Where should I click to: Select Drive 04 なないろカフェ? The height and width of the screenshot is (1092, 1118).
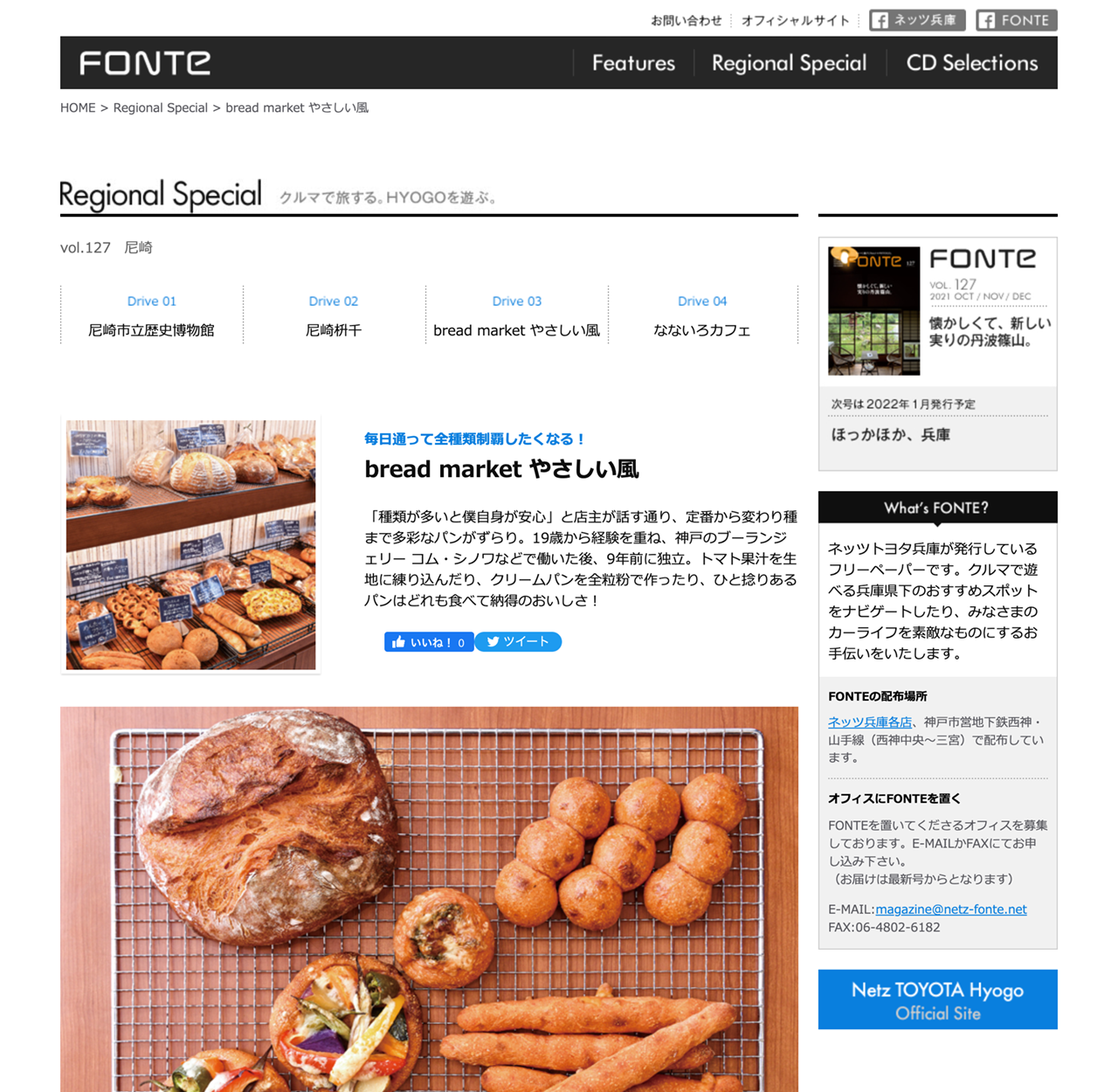click(x=701, y=316)
